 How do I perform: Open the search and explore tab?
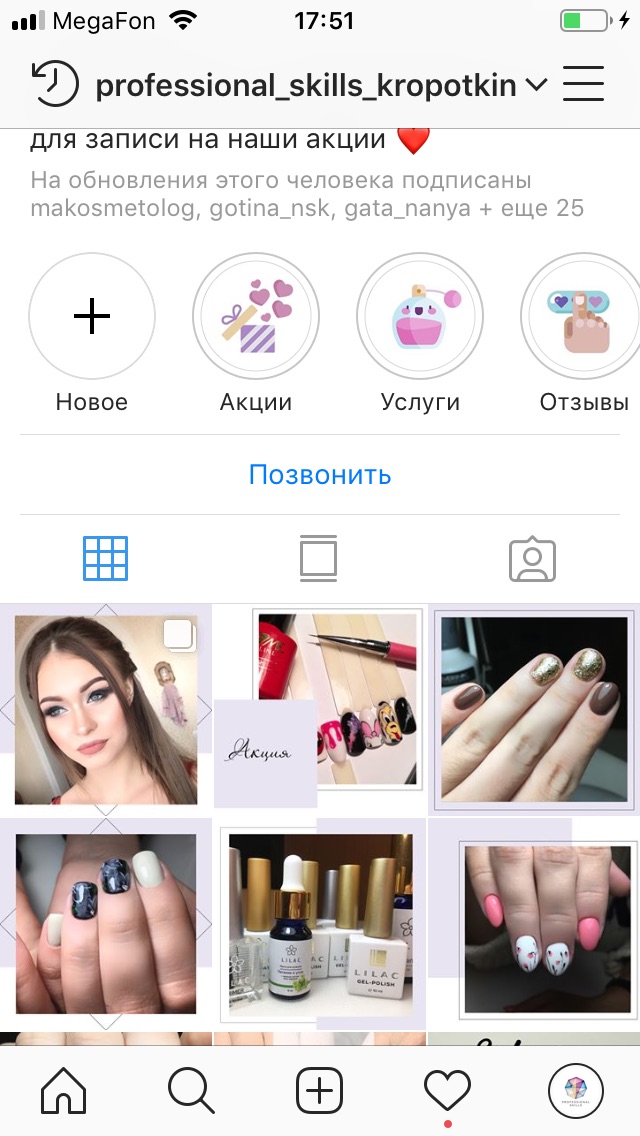[191, 1089]
